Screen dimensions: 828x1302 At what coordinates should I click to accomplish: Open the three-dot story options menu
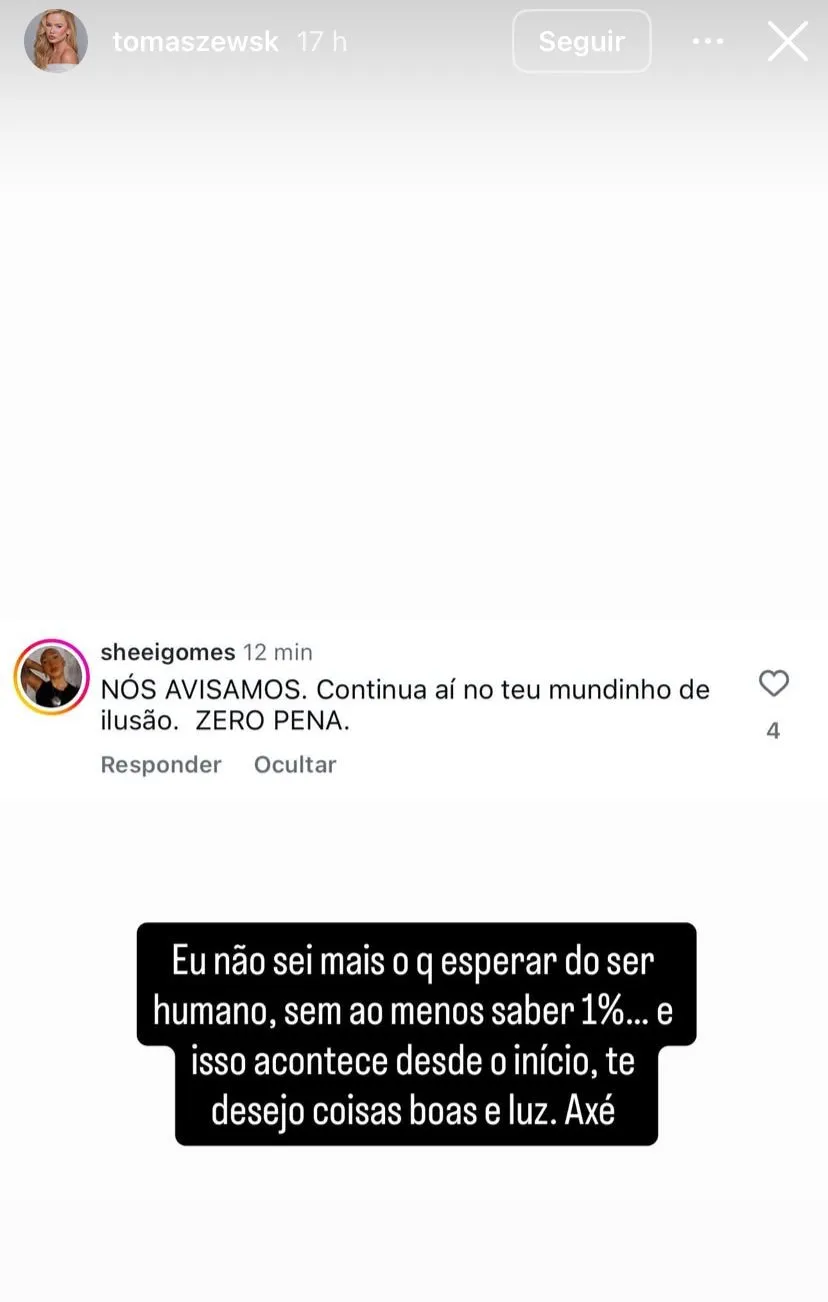(708, 41)
